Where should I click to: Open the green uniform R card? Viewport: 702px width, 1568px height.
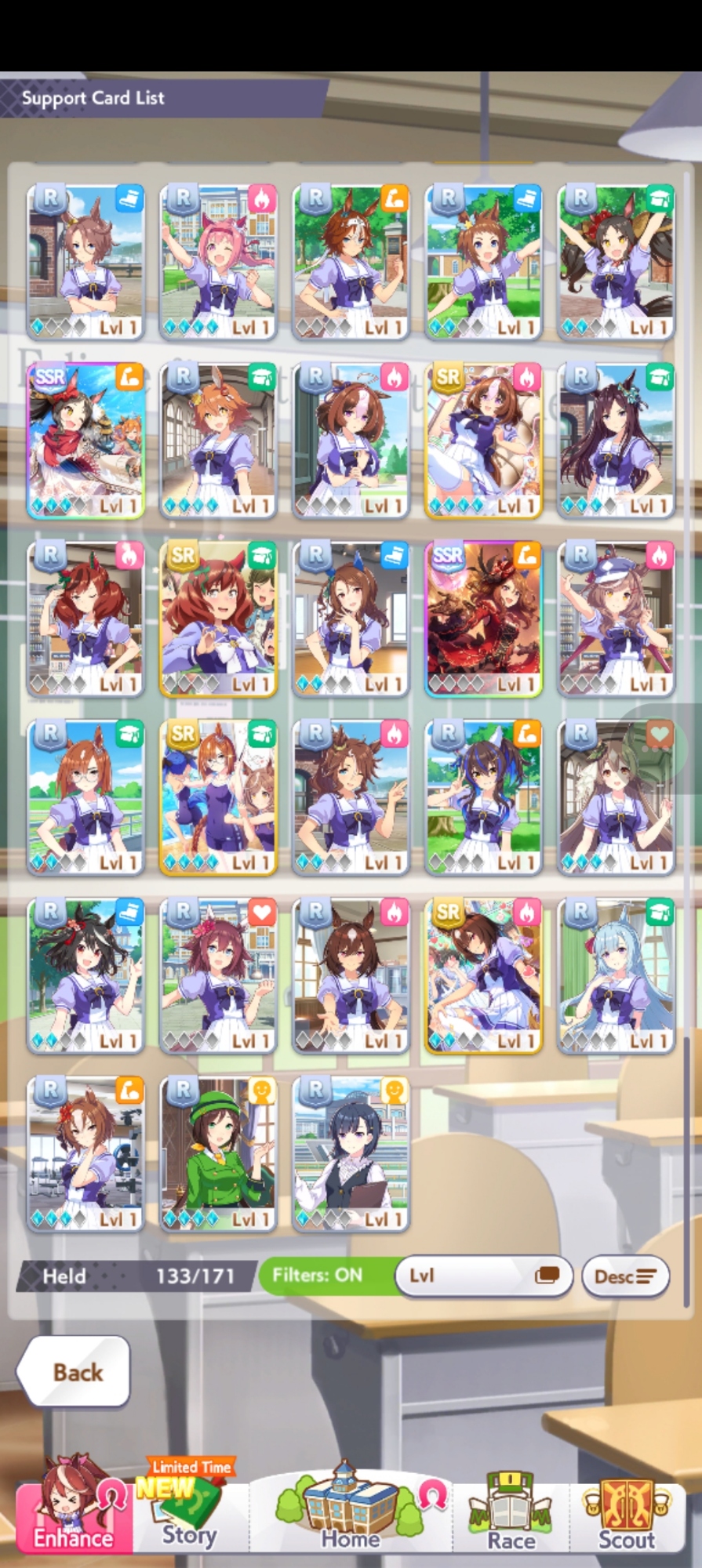pyautogui.click(x=218, y=1152)
